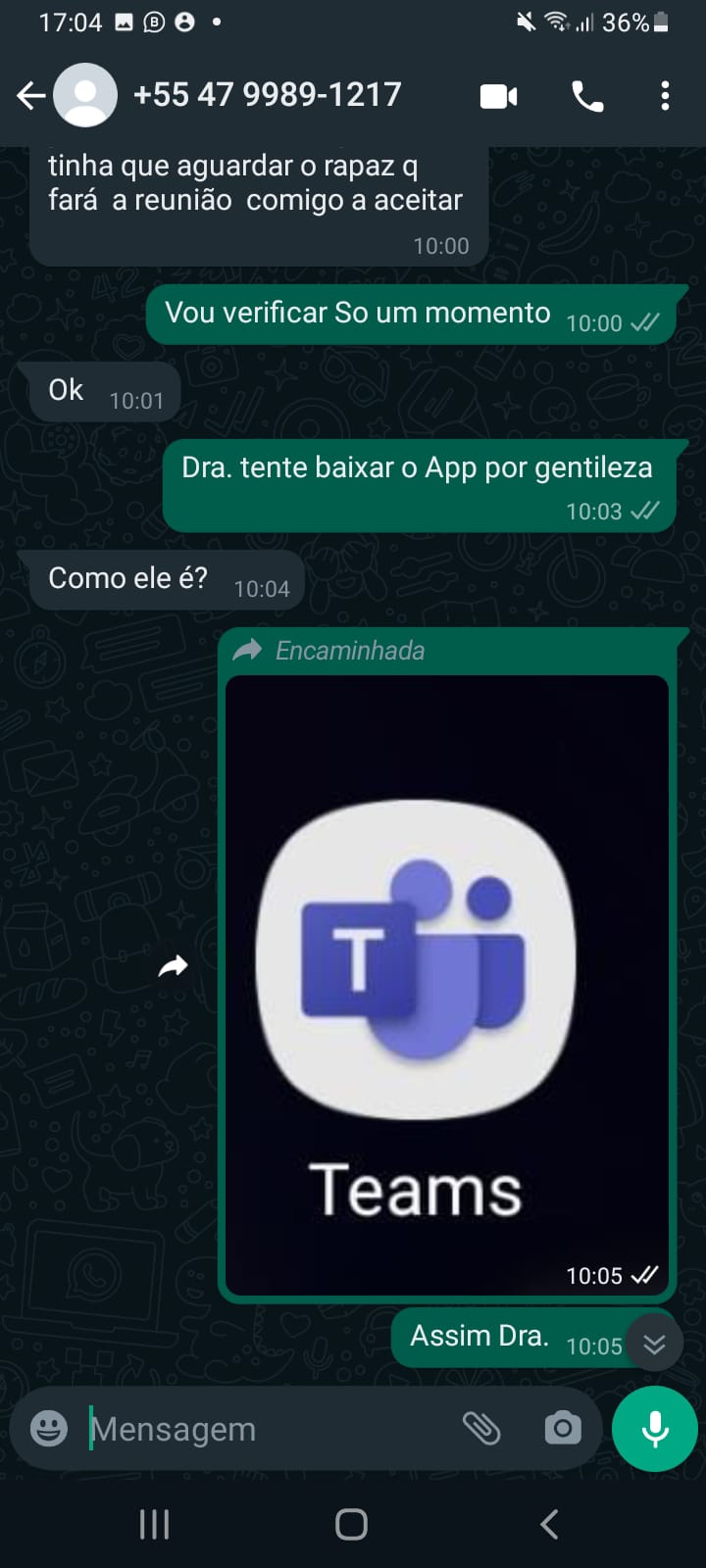Record a voice message
The height and width of the screenshot is (1568, 706).
point(654,1429)
